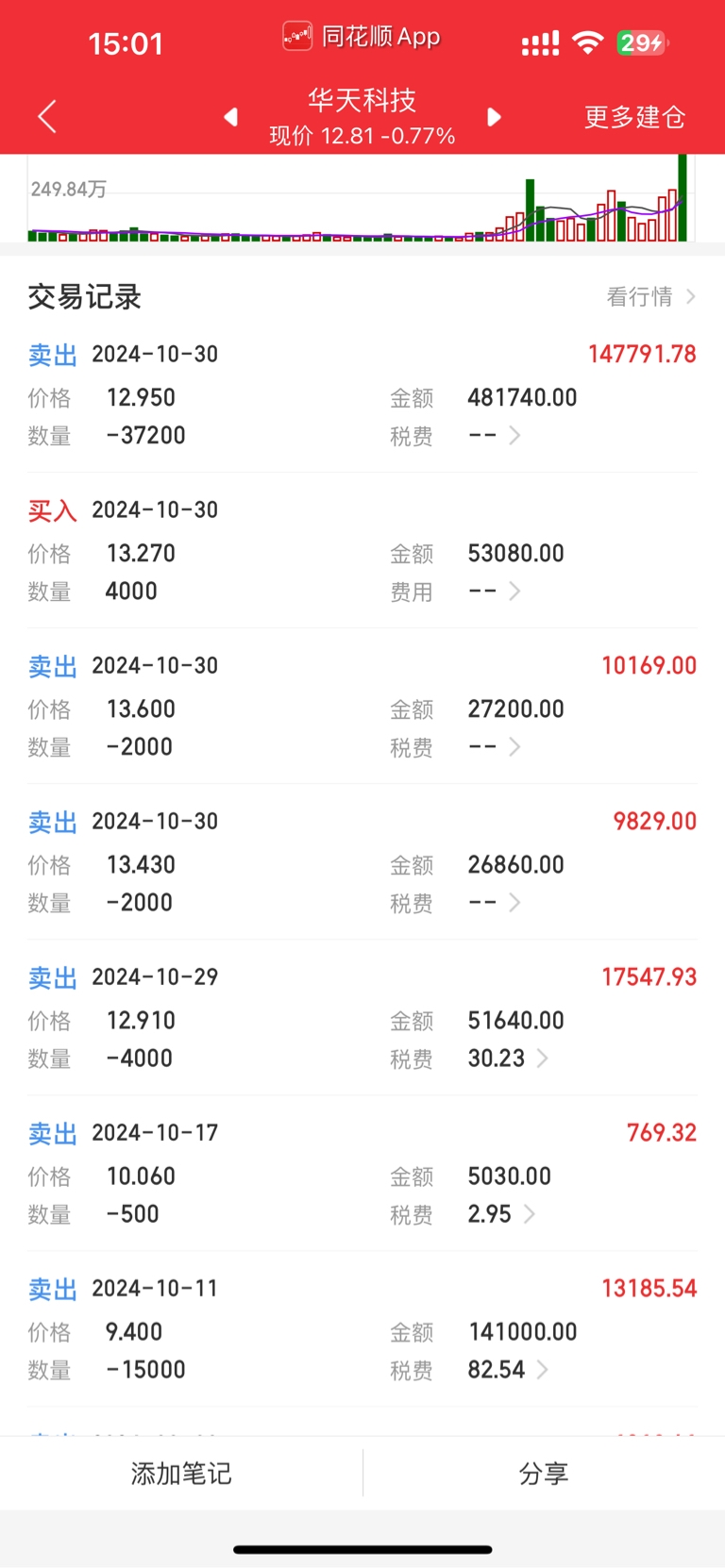
Task: Open 看行情 market view link
Action: (650, 297)
